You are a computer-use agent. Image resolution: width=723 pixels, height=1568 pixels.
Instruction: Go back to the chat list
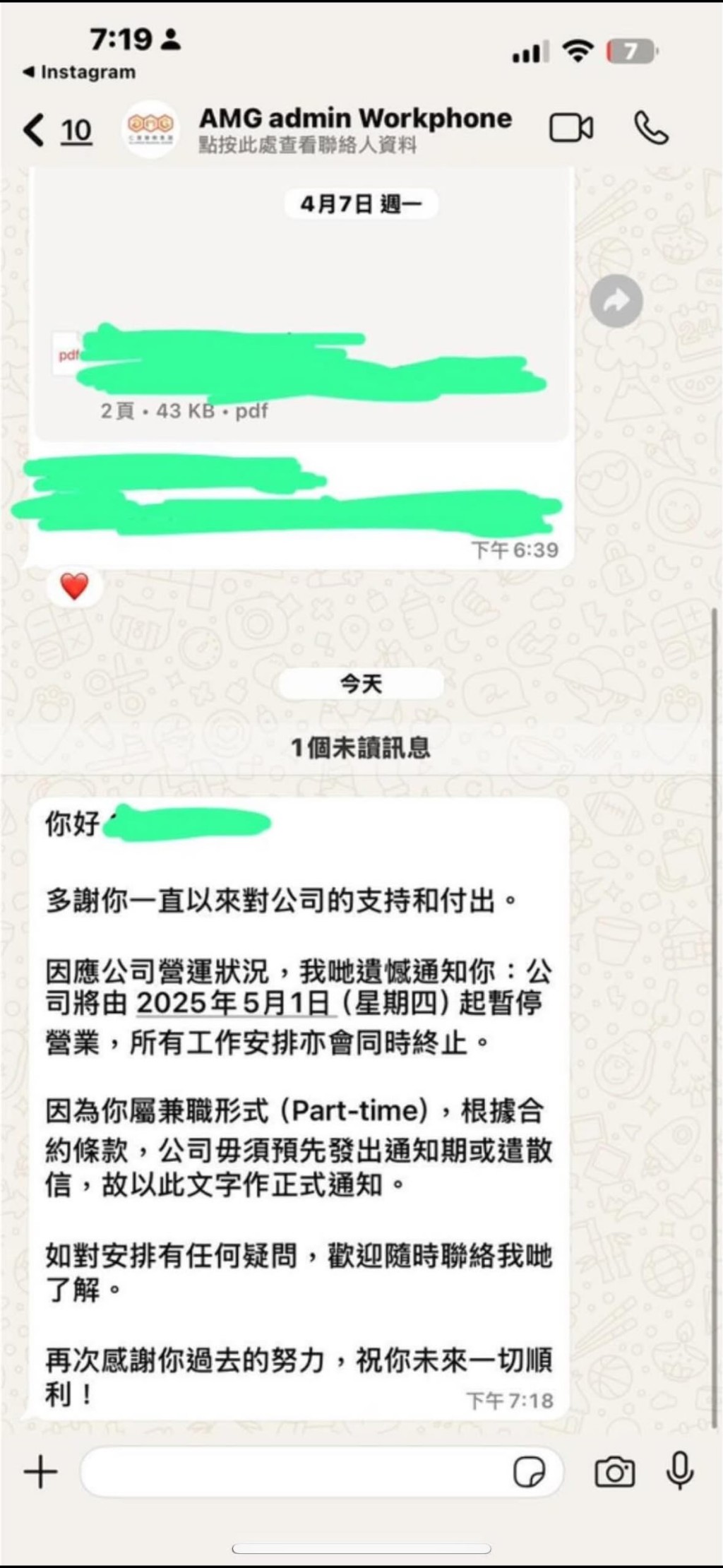(x=35, y=130)
